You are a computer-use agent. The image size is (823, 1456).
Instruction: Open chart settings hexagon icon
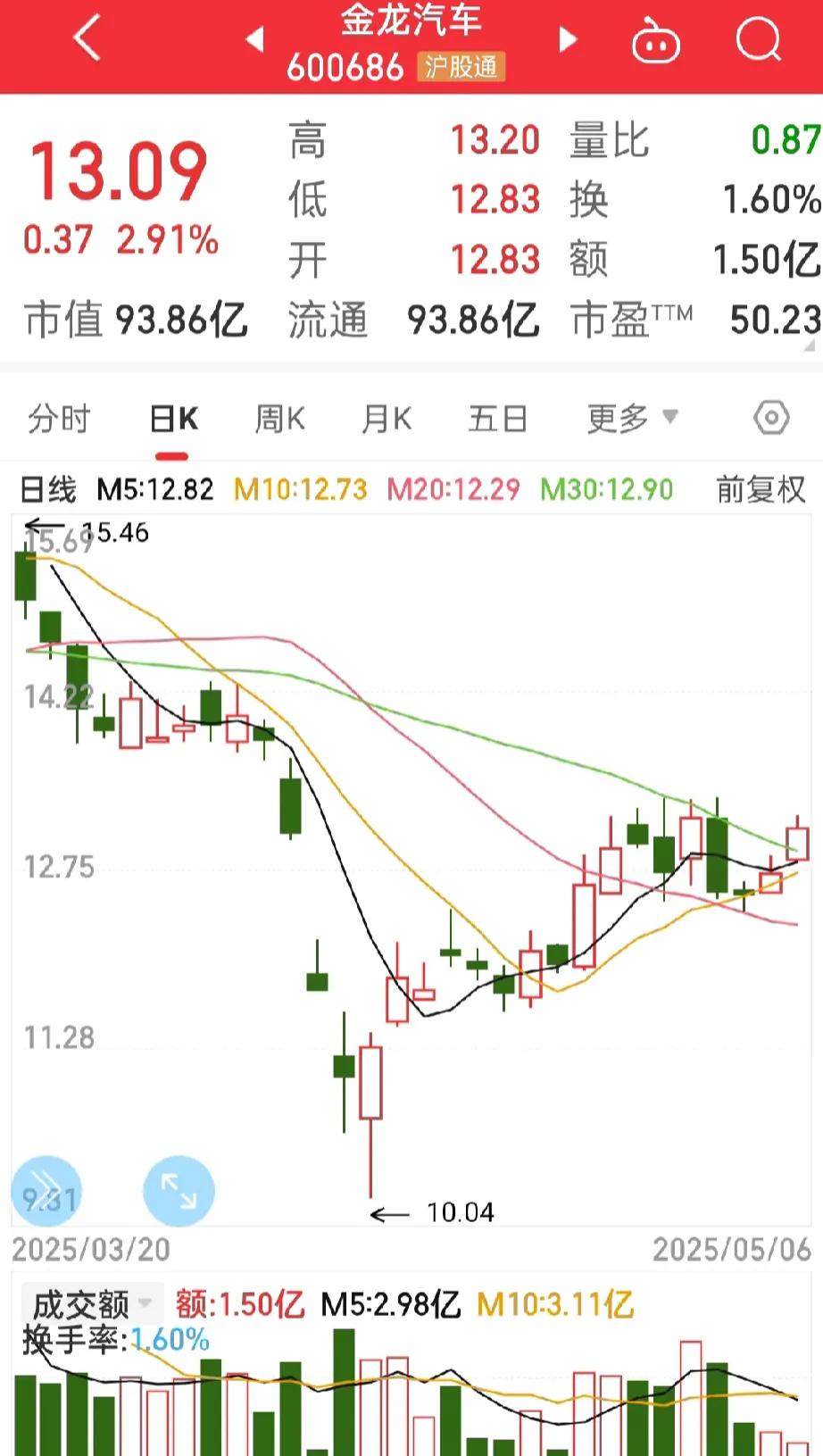click(771, 418)
